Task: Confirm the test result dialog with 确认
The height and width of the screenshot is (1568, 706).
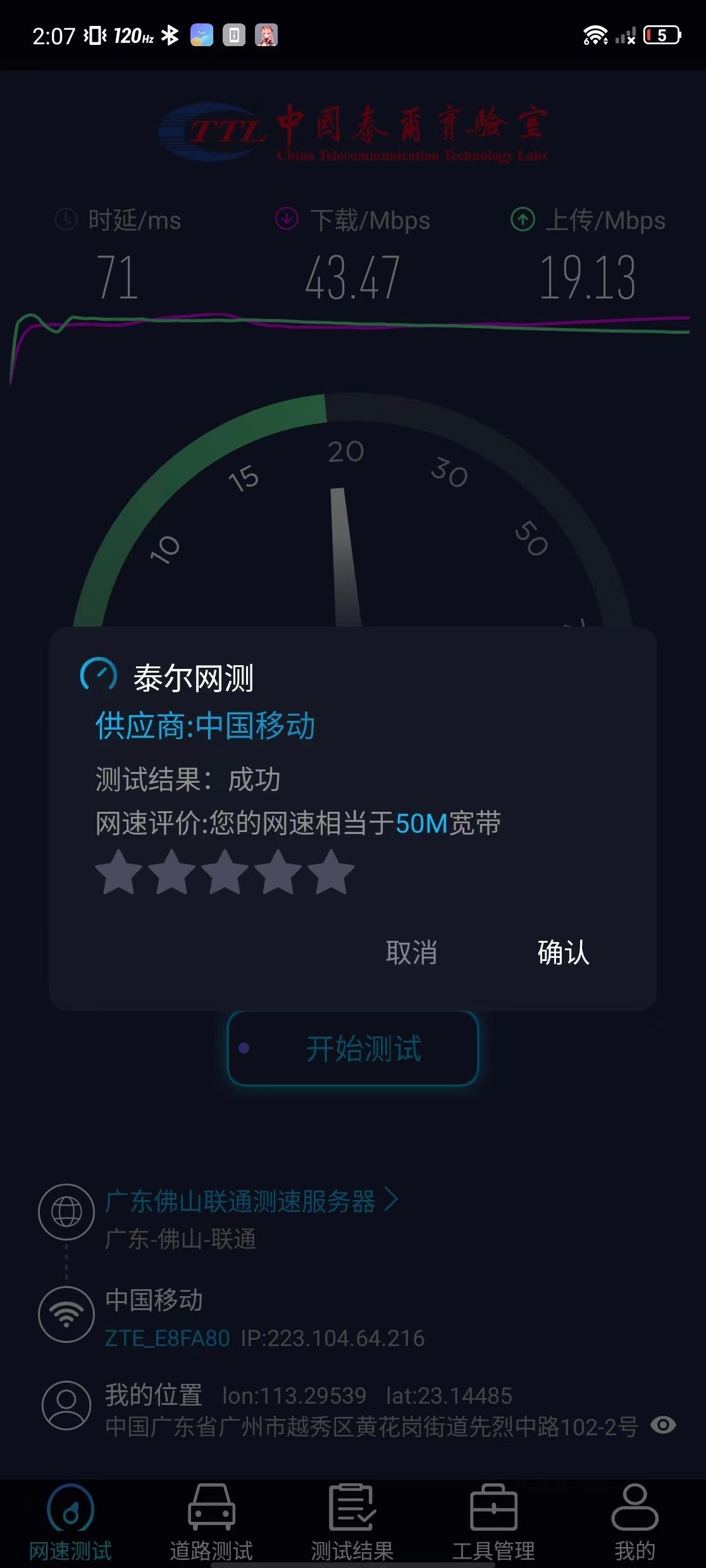Action: tap(562, 952)
